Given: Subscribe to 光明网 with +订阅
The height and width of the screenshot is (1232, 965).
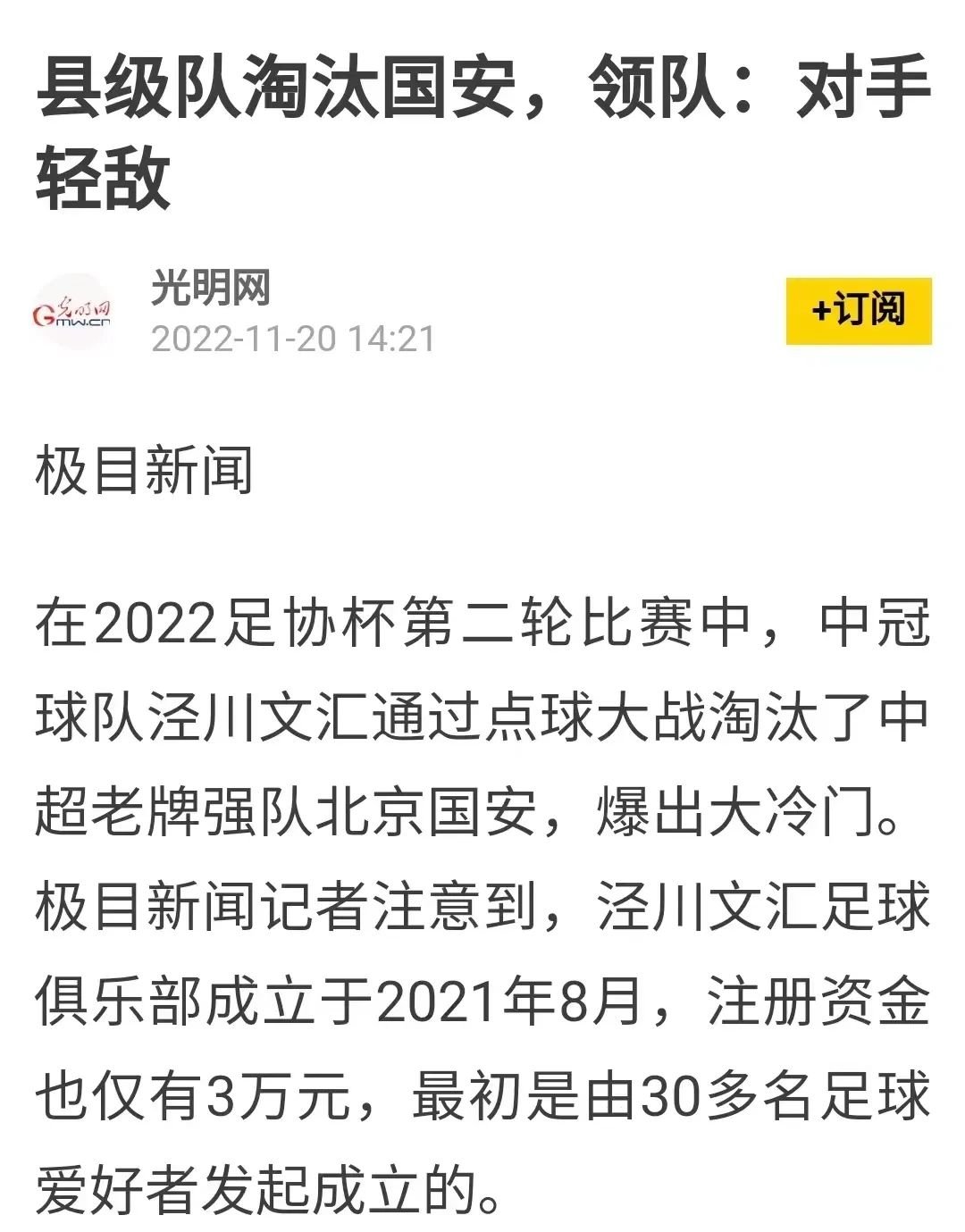Looking at the screenshot, I should pyautogui.click(x=858, y=311).
